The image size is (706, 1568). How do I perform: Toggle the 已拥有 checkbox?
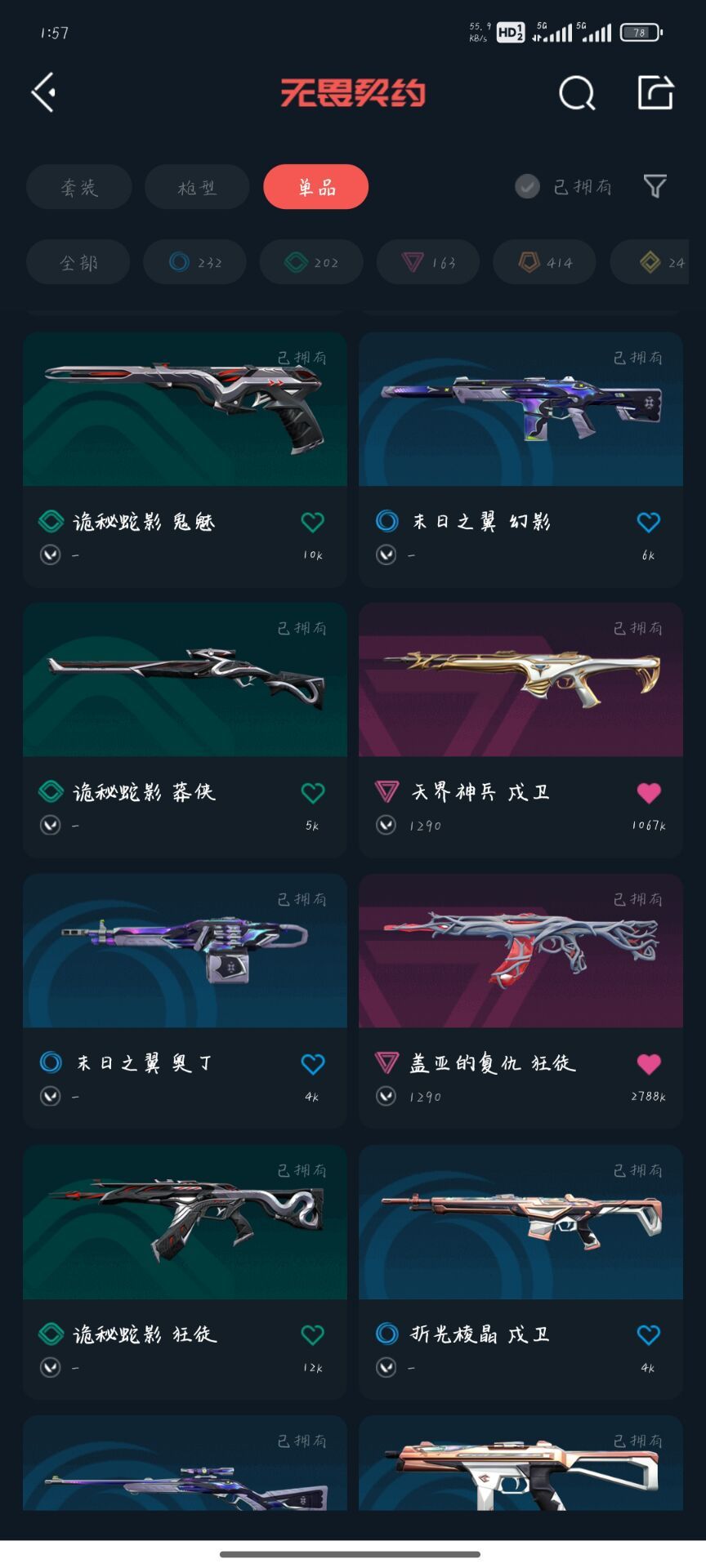pyautogui.click(x=527, y=187)
